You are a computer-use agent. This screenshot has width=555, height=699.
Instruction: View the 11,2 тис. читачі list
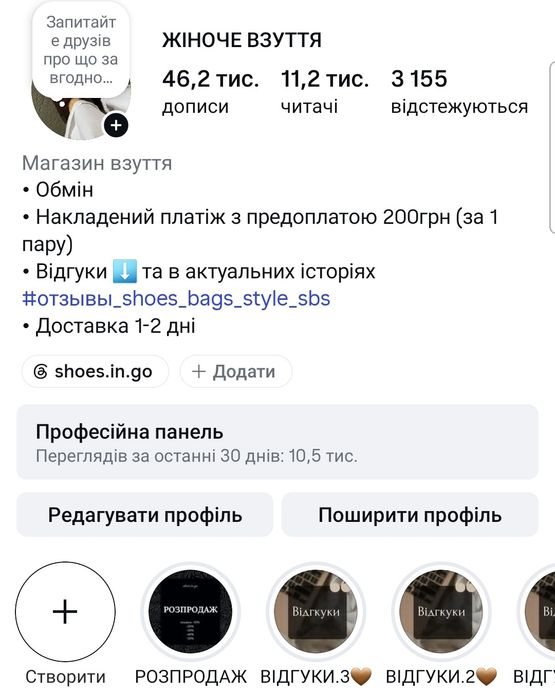(x=325, y=92)
